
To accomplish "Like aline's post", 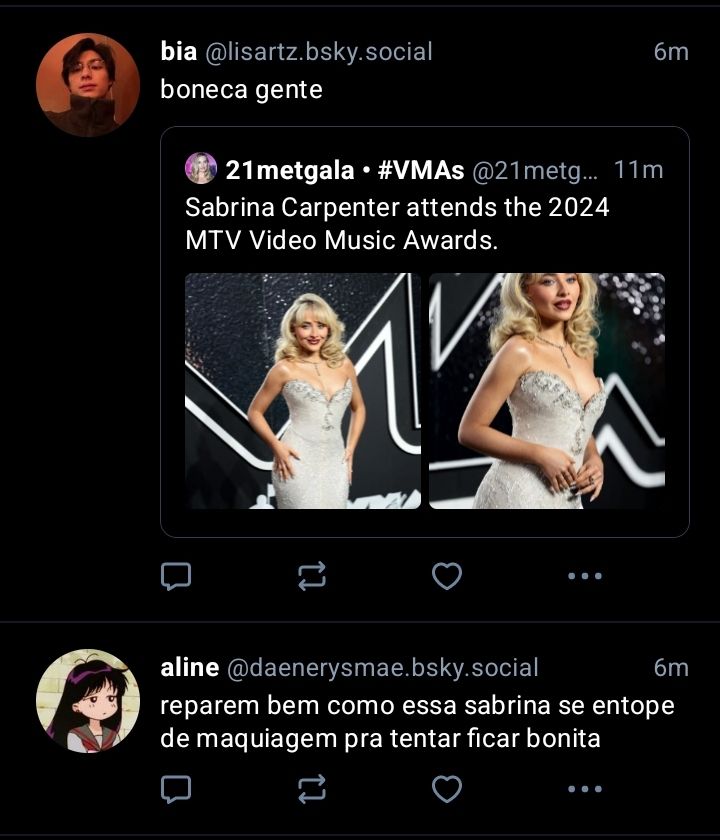I will pyautogui.click(x=447, y=790).
